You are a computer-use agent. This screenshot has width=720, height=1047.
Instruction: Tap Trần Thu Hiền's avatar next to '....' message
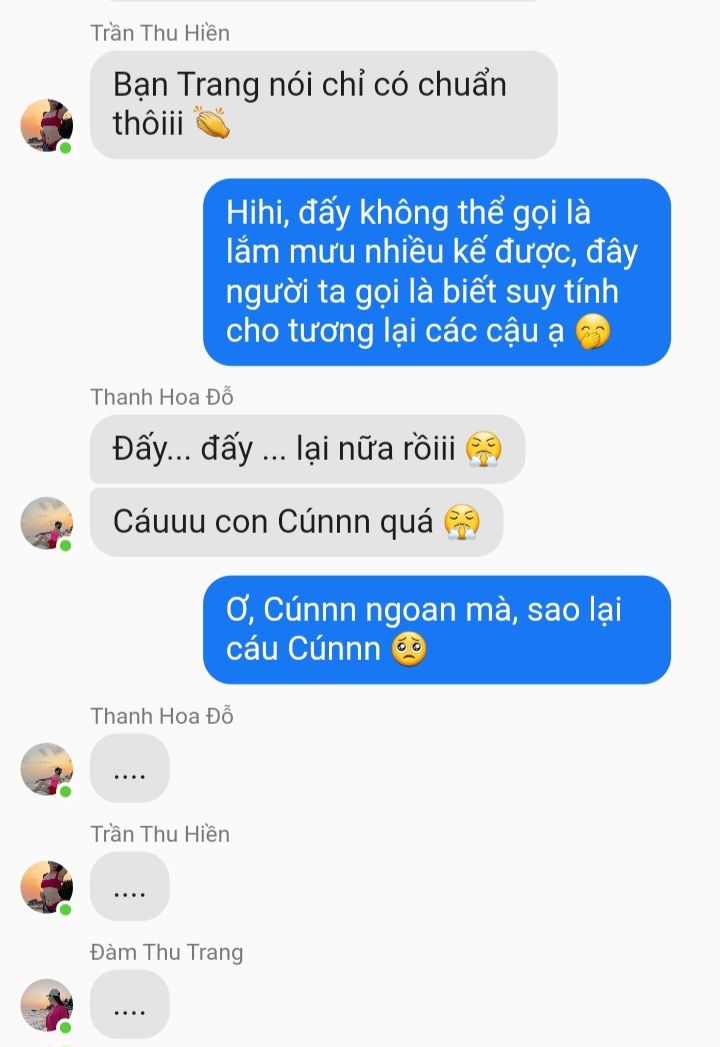pos(46,887)
